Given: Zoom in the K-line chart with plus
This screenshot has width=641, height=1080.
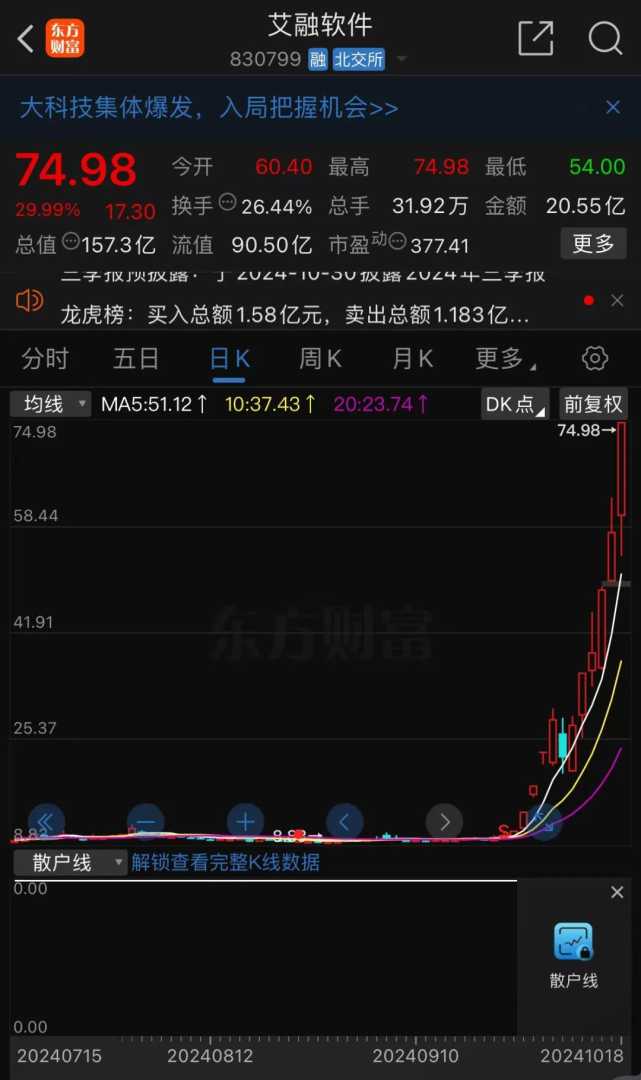Looking at the screenshot, I should tap(245, 822).
